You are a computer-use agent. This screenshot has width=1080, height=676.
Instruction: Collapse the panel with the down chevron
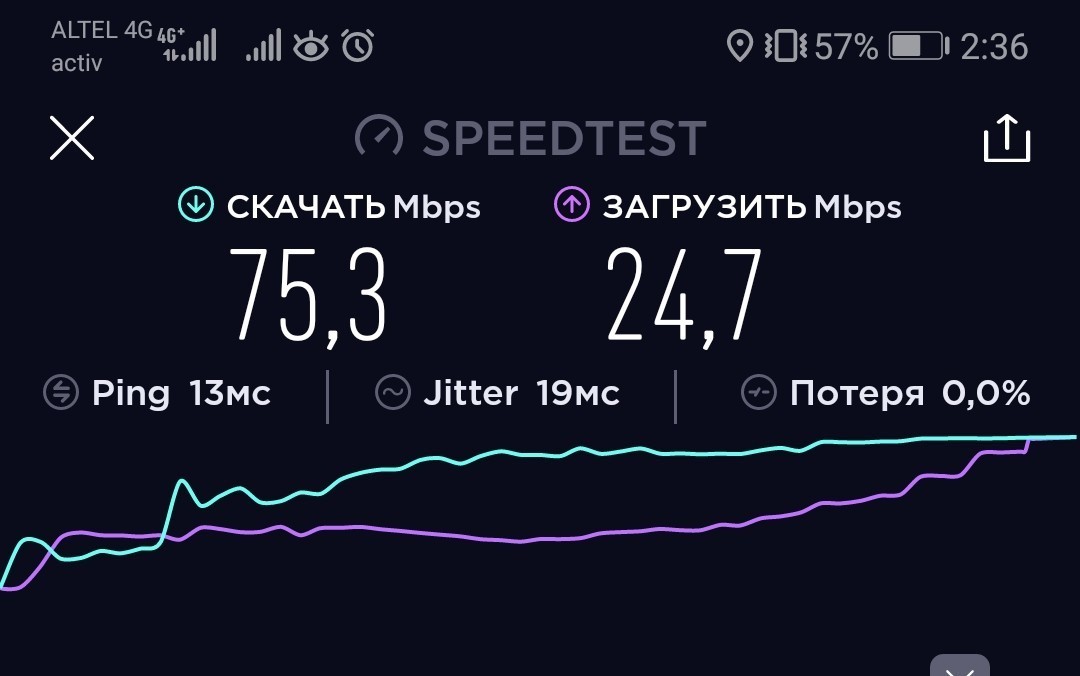tap(959, 667)
